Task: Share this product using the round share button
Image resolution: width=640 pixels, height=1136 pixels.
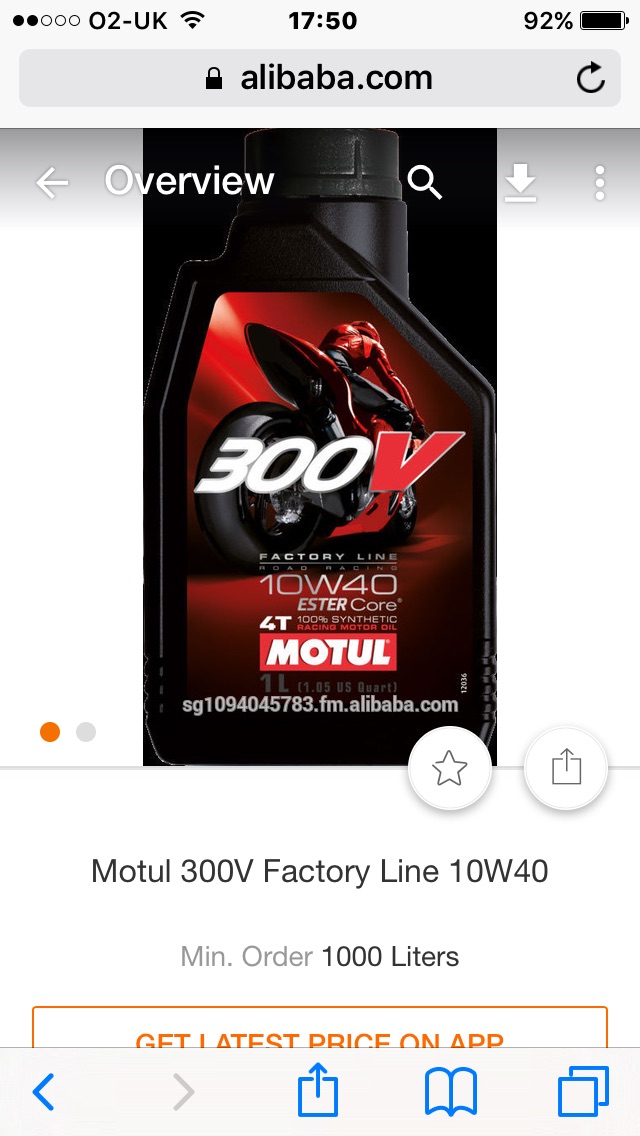Action: tap(566, 768)
